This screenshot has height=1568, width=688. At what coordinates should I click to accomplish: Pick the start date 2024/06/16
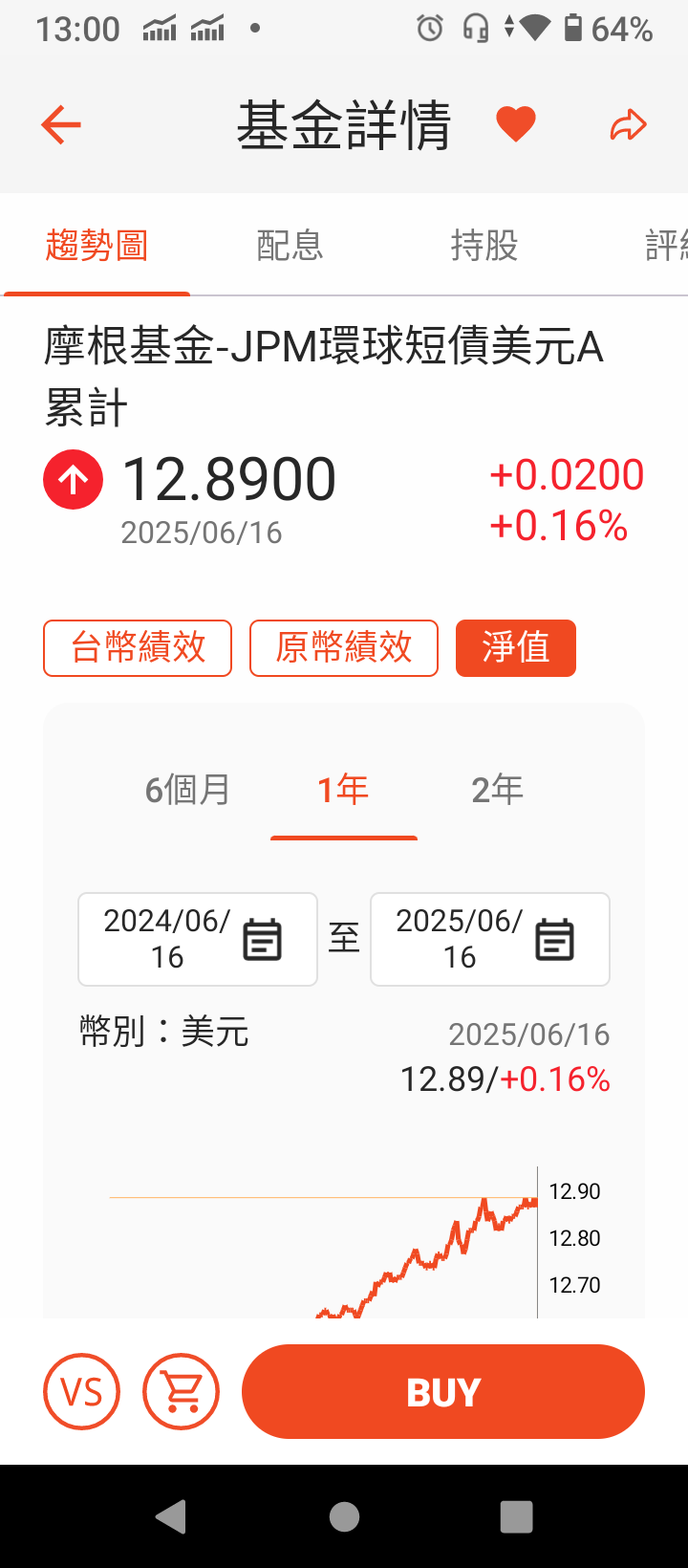(x=198, y=939)
